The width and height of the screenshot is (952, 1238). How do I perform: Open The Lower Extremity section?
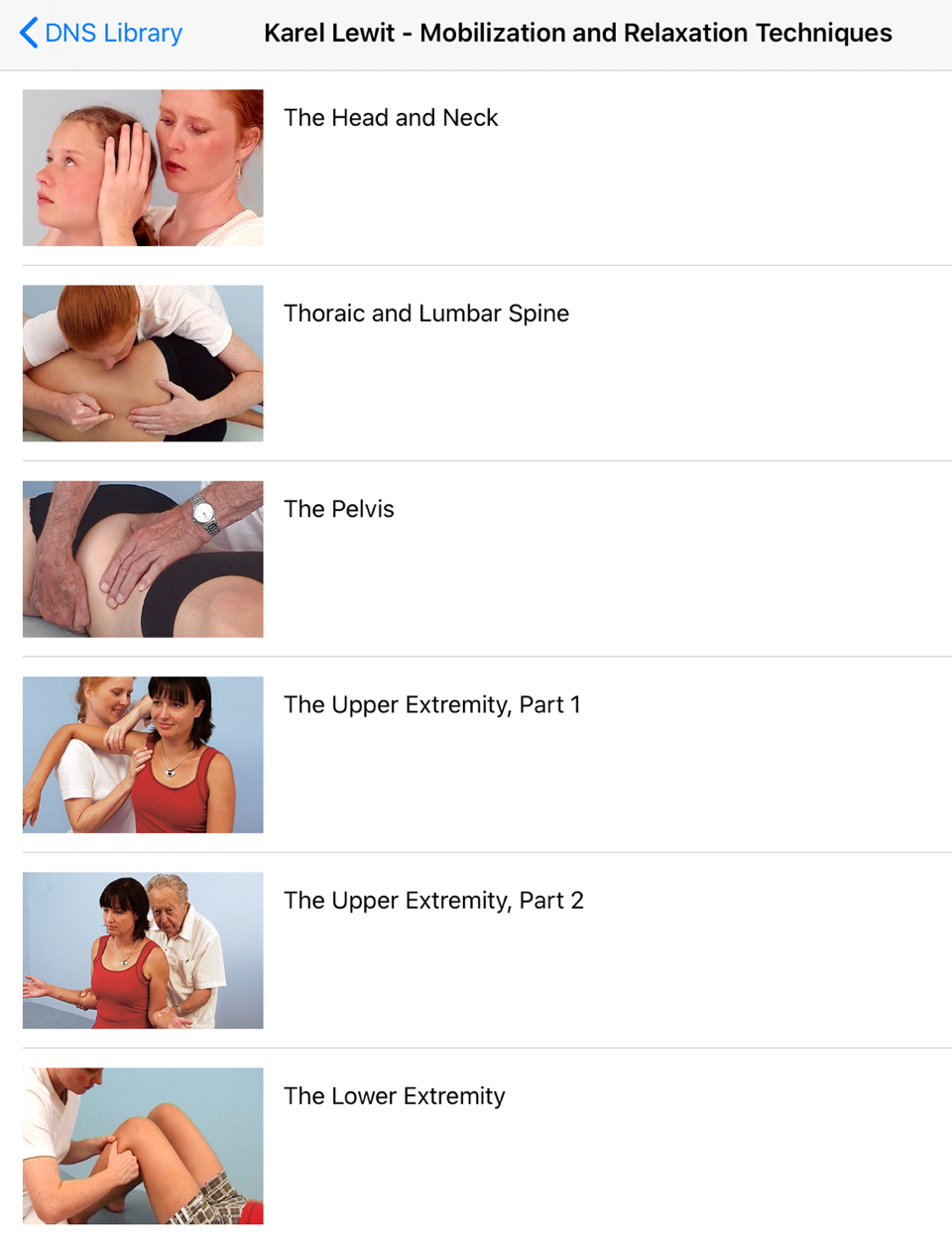coord(394,1095)
